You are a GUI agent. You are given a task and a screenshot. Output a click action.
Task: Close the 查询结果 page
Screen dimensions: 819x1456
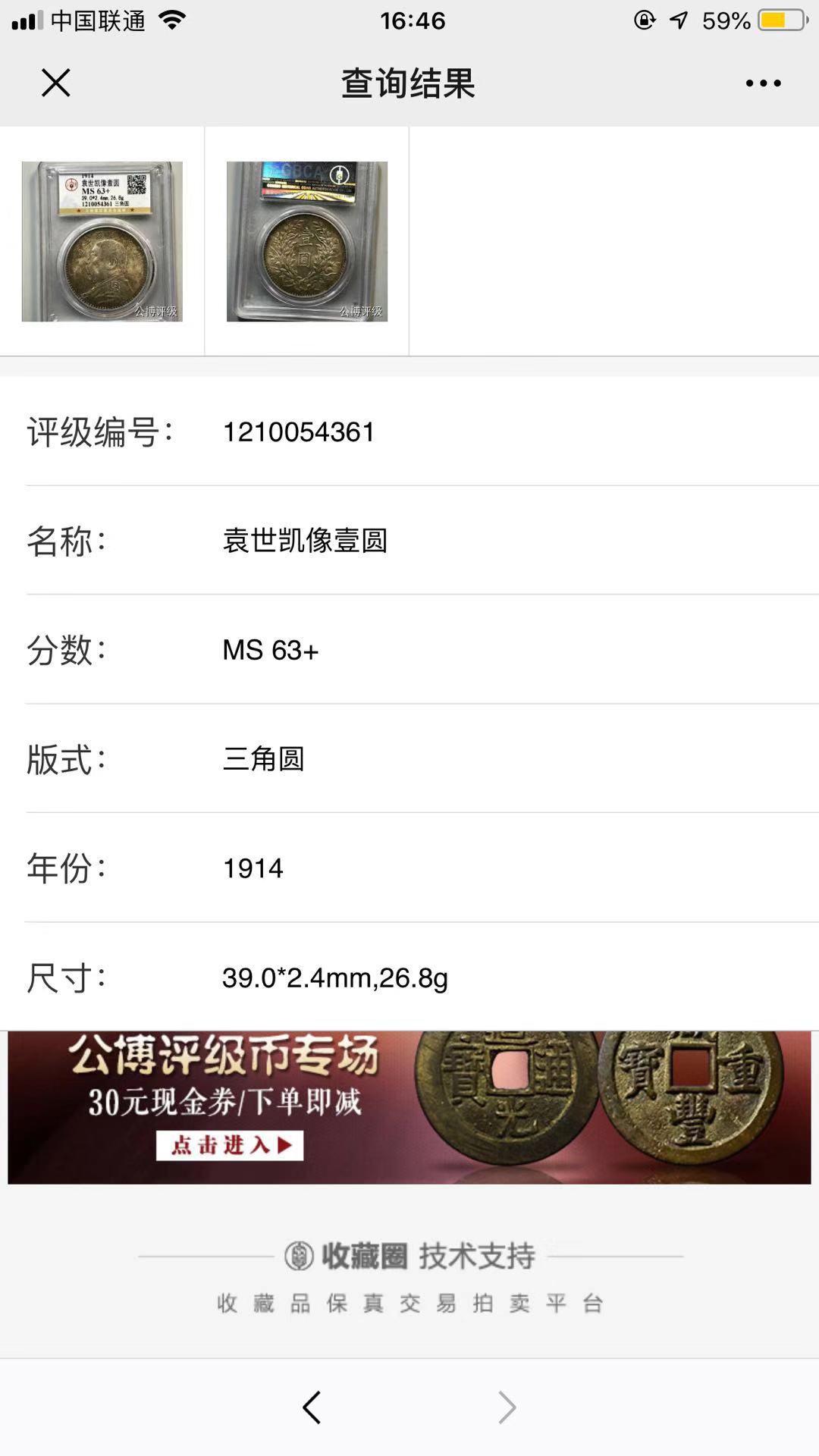[55, 83]
